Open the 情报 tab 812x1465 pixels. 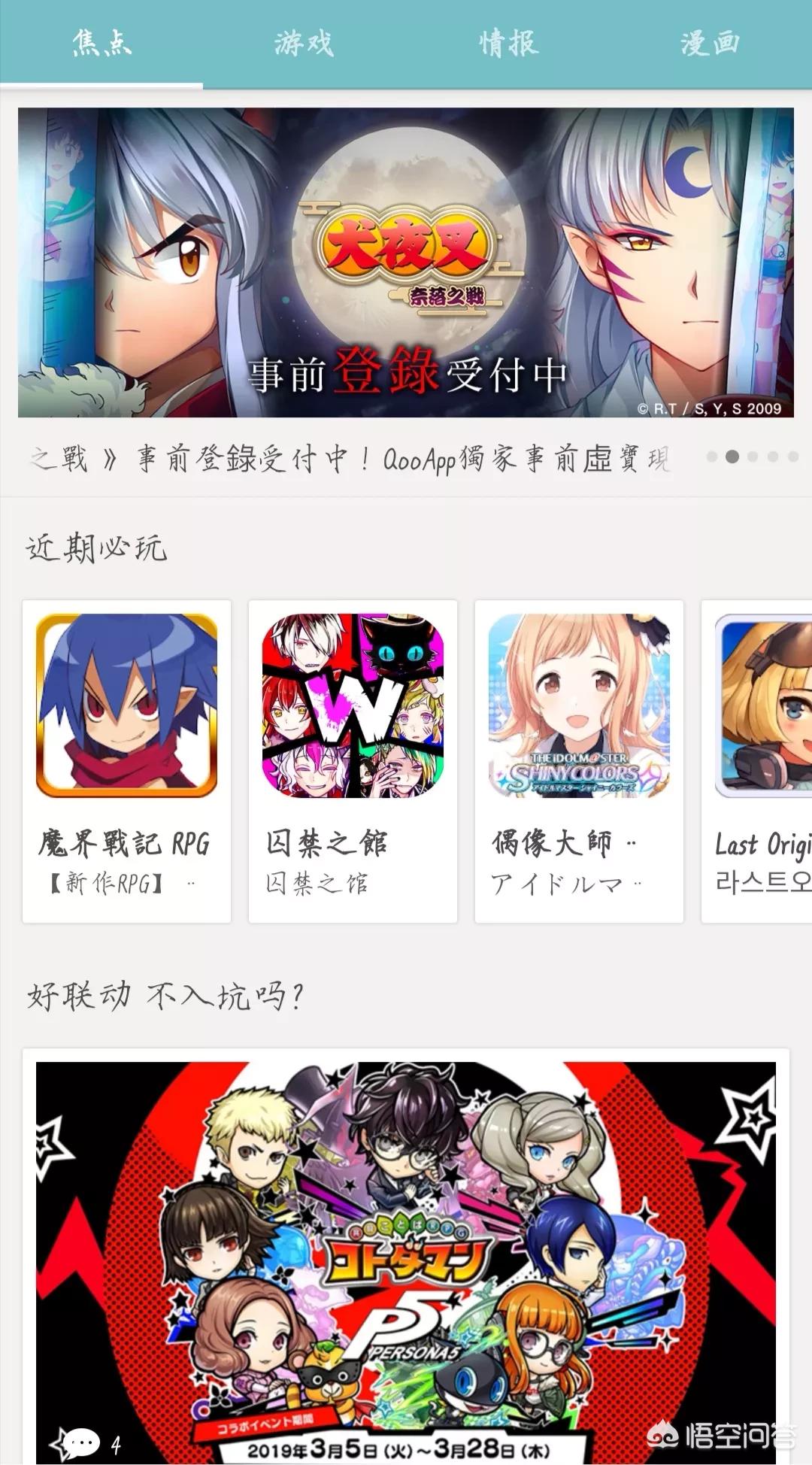coord(507,44)
